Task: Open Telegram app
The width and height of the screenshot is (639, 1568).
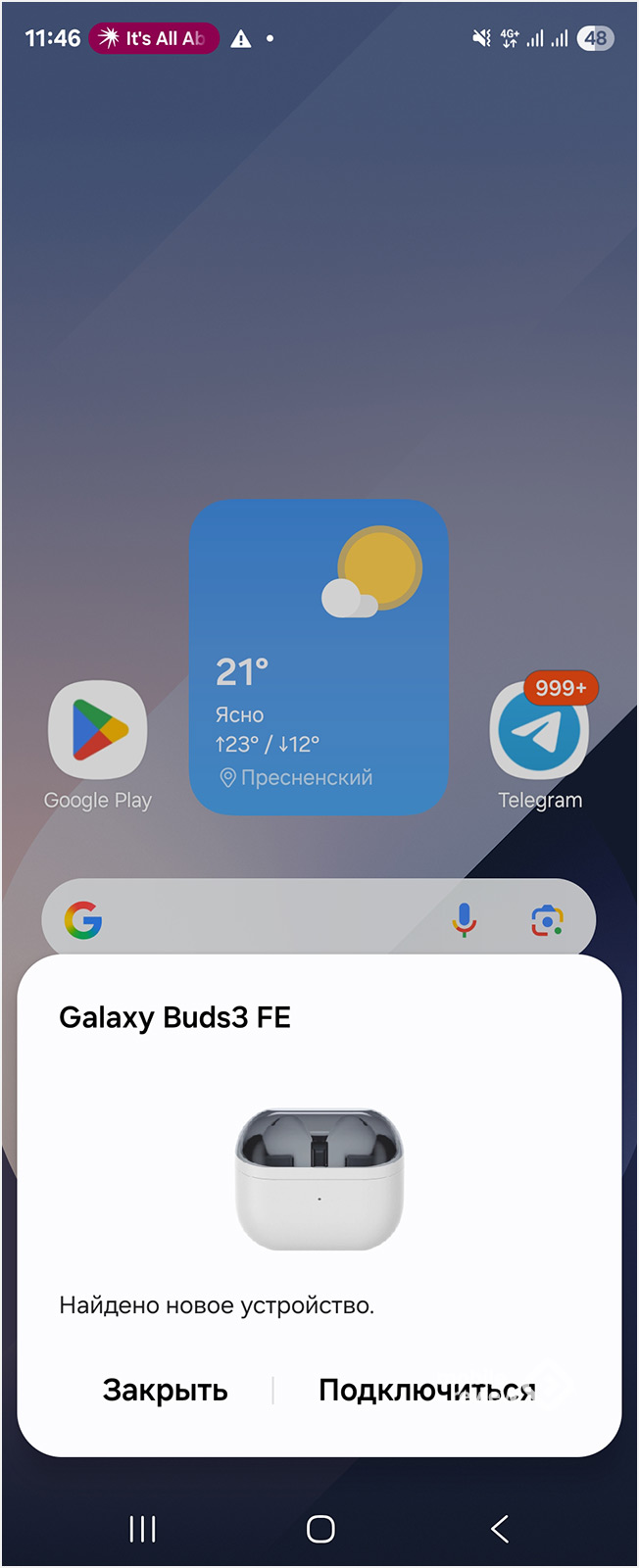Action: (x=538, y=731)
